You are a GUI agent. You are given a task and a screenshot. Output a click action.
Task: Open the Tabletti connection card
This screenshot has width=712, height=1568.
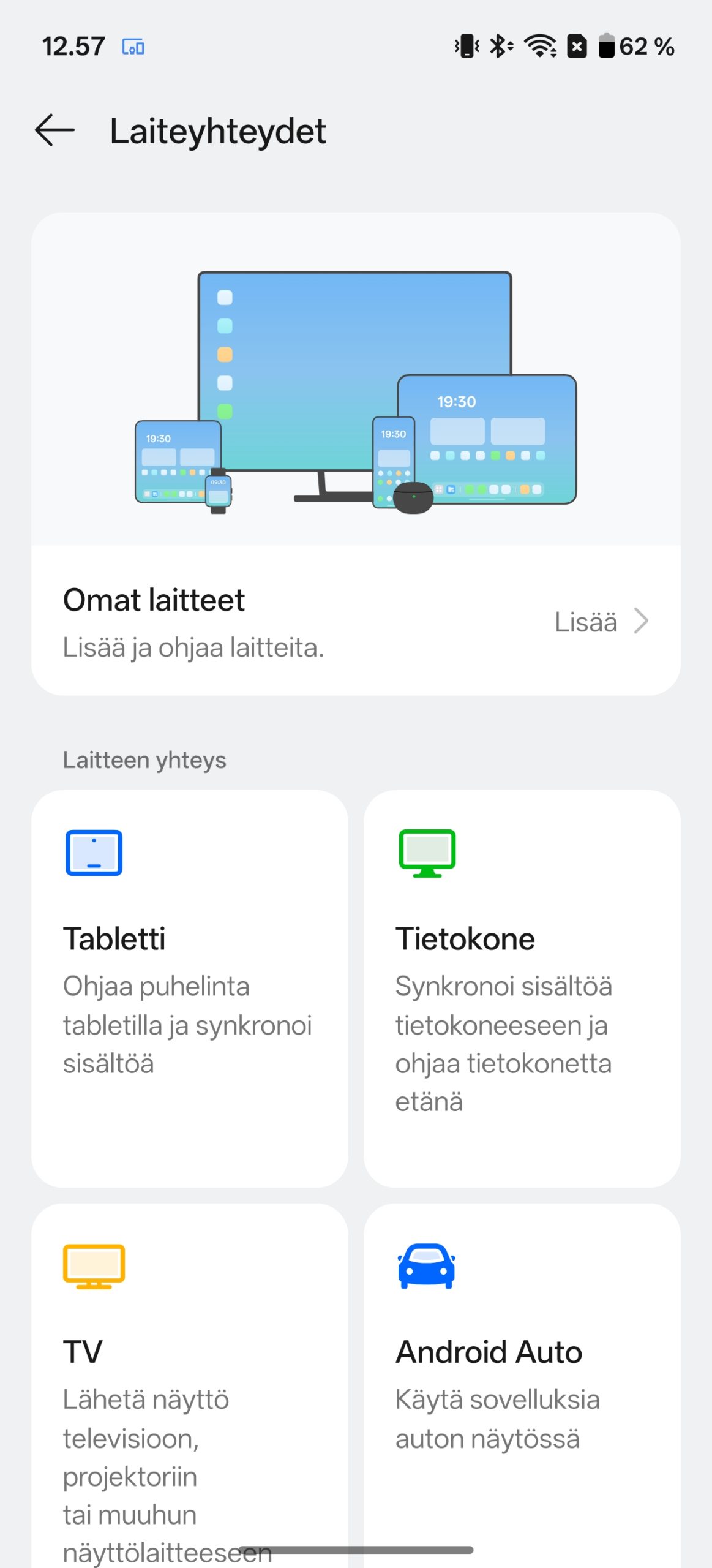point(190,987)
